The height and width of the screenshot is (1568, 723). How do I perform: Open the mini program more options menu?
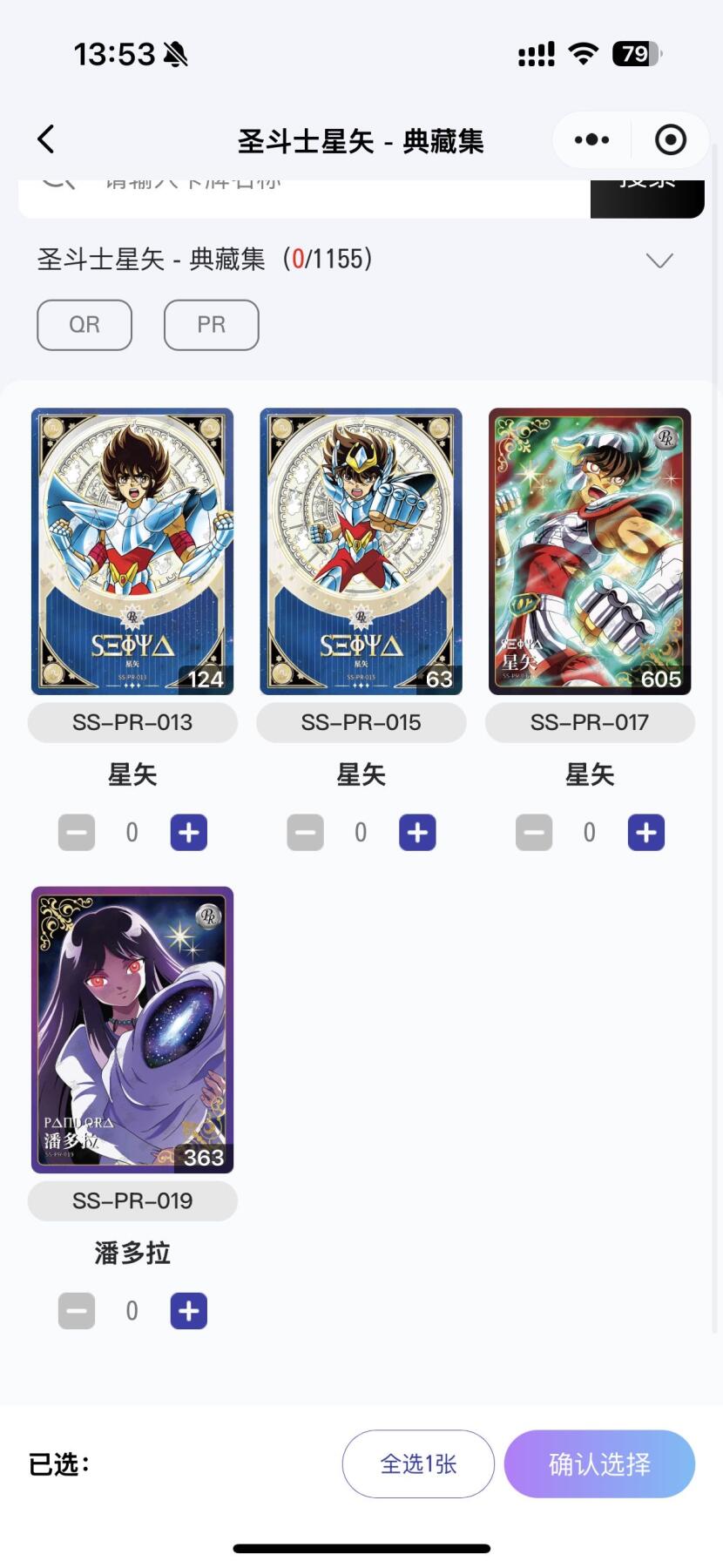(592, 139)
